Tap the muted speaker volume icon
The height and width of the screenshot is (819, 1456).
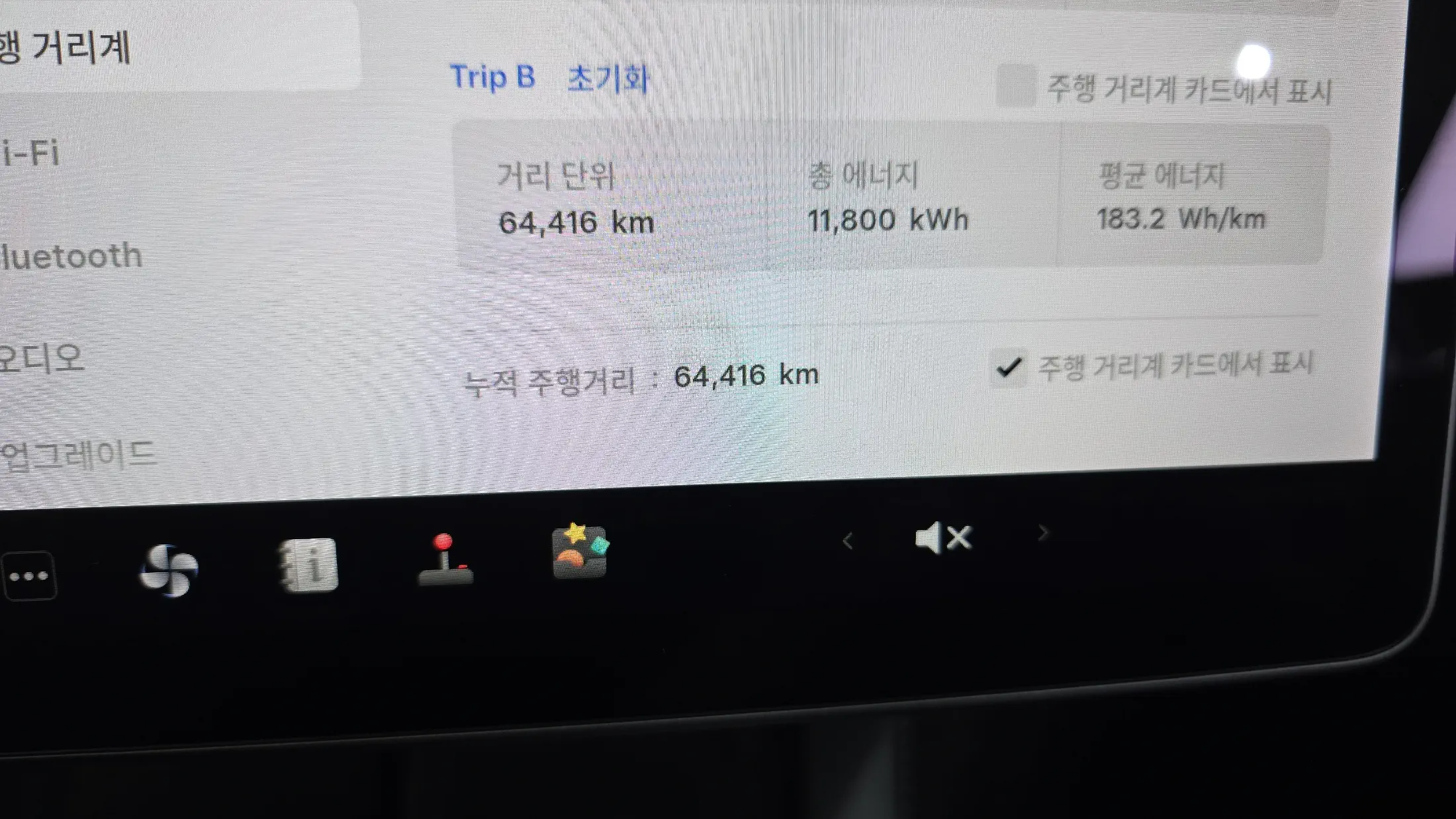(943, 537)
